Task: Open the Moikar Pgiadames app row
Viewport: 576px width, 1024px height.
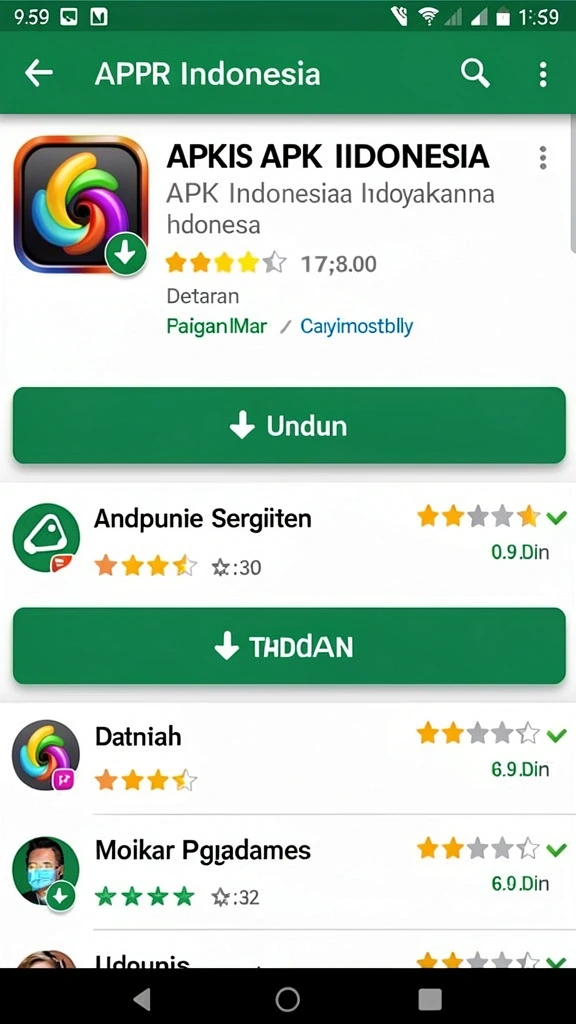Action: (288, 872)
